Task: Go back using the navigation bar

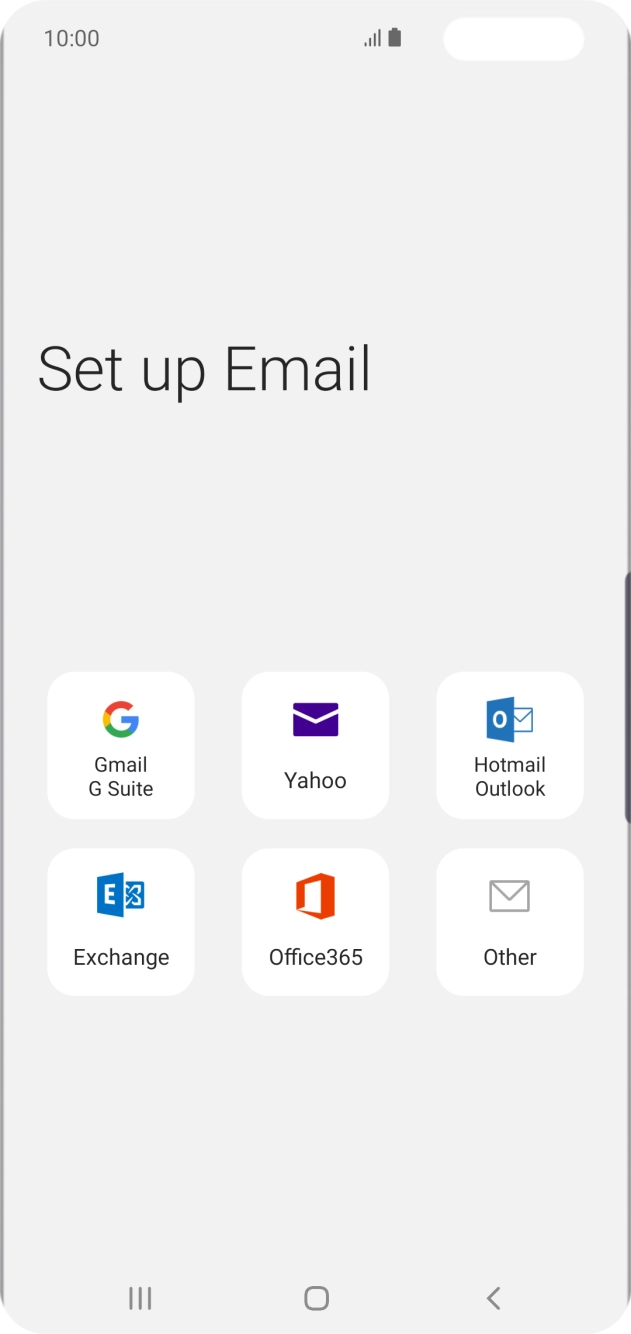Action: click(x=492, y=1298)
